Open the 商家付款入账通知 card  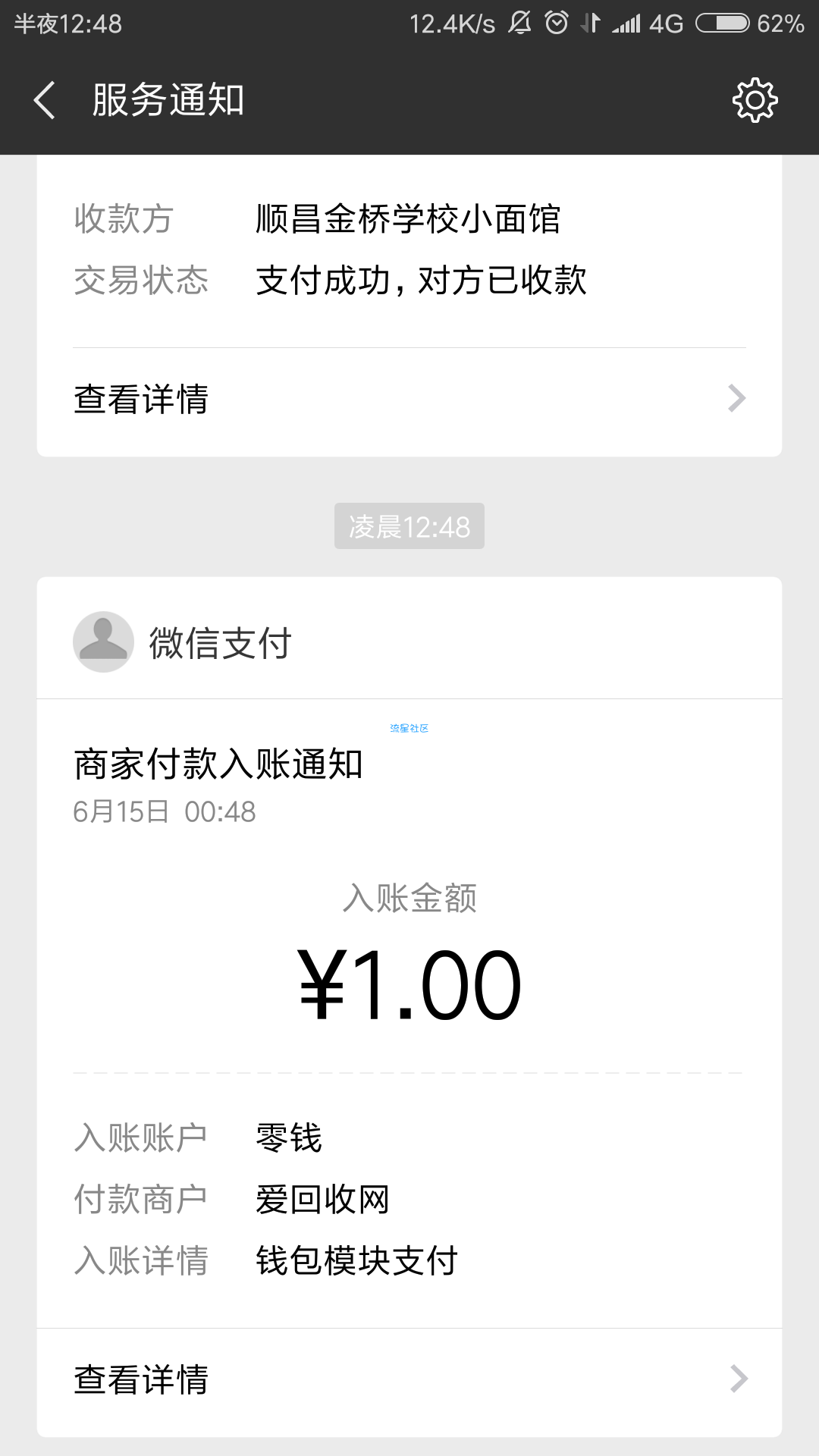tap(409, 1013)
